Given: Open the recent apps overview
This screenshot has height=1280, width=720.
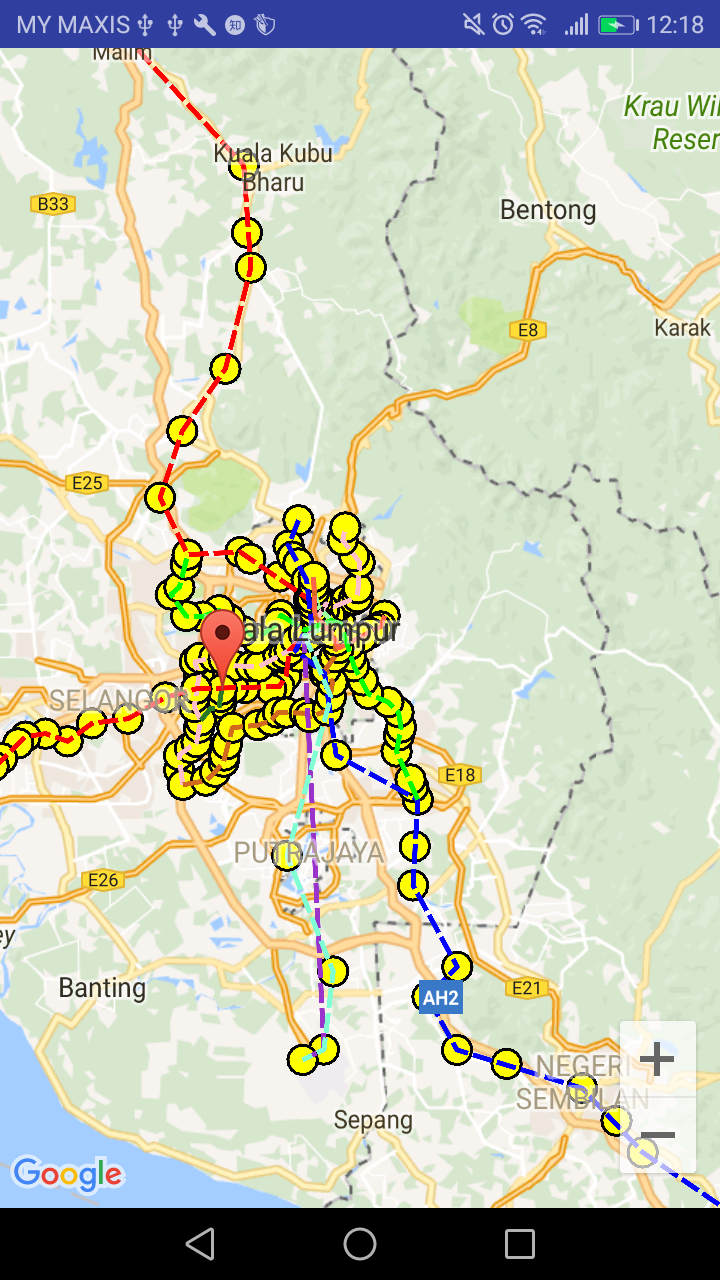Looking at the screenshot, I should point(519,1244).
